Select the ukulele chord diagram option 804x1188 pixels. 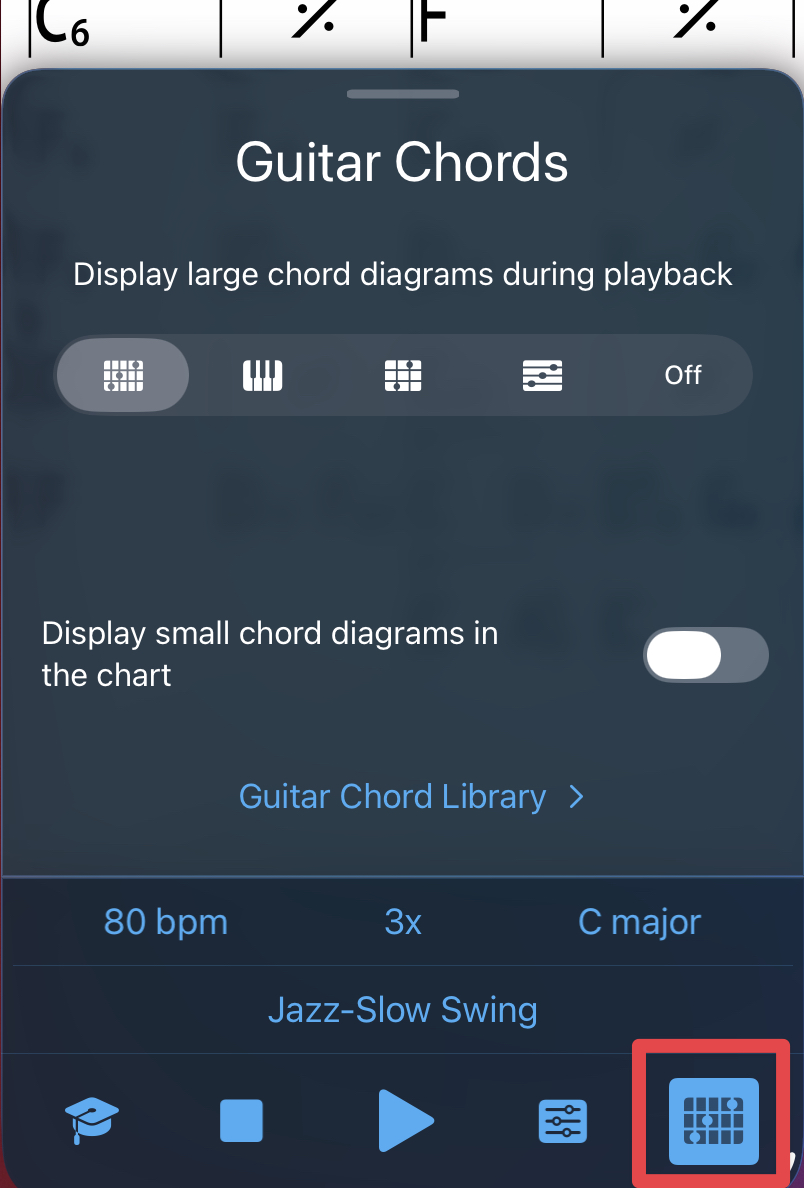point(403,376)
